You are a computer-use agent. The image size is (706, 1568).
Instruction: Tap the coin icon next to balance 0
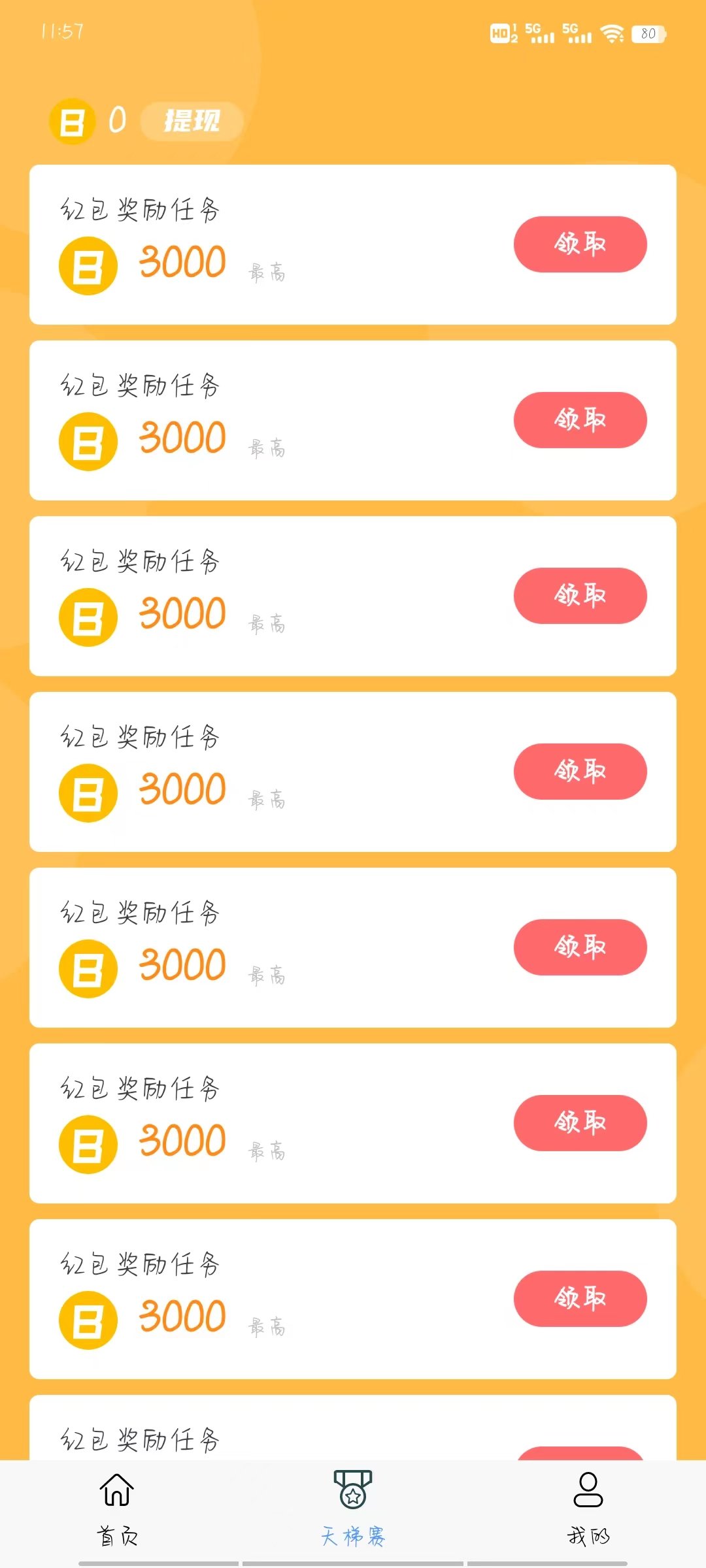click(73, 120)
